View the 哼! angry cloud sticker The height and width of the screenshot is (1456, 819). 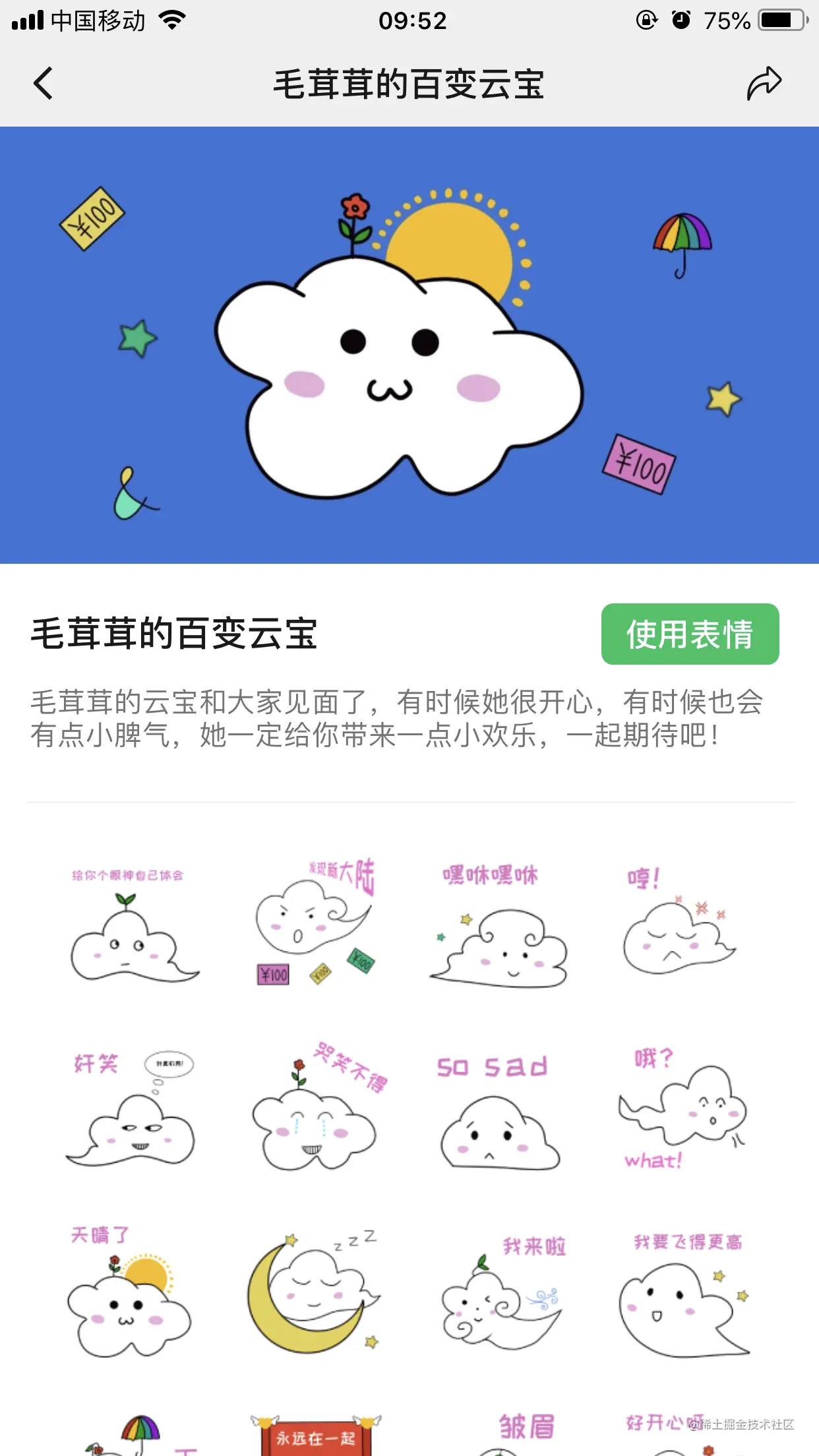click(x=679, y=923)
